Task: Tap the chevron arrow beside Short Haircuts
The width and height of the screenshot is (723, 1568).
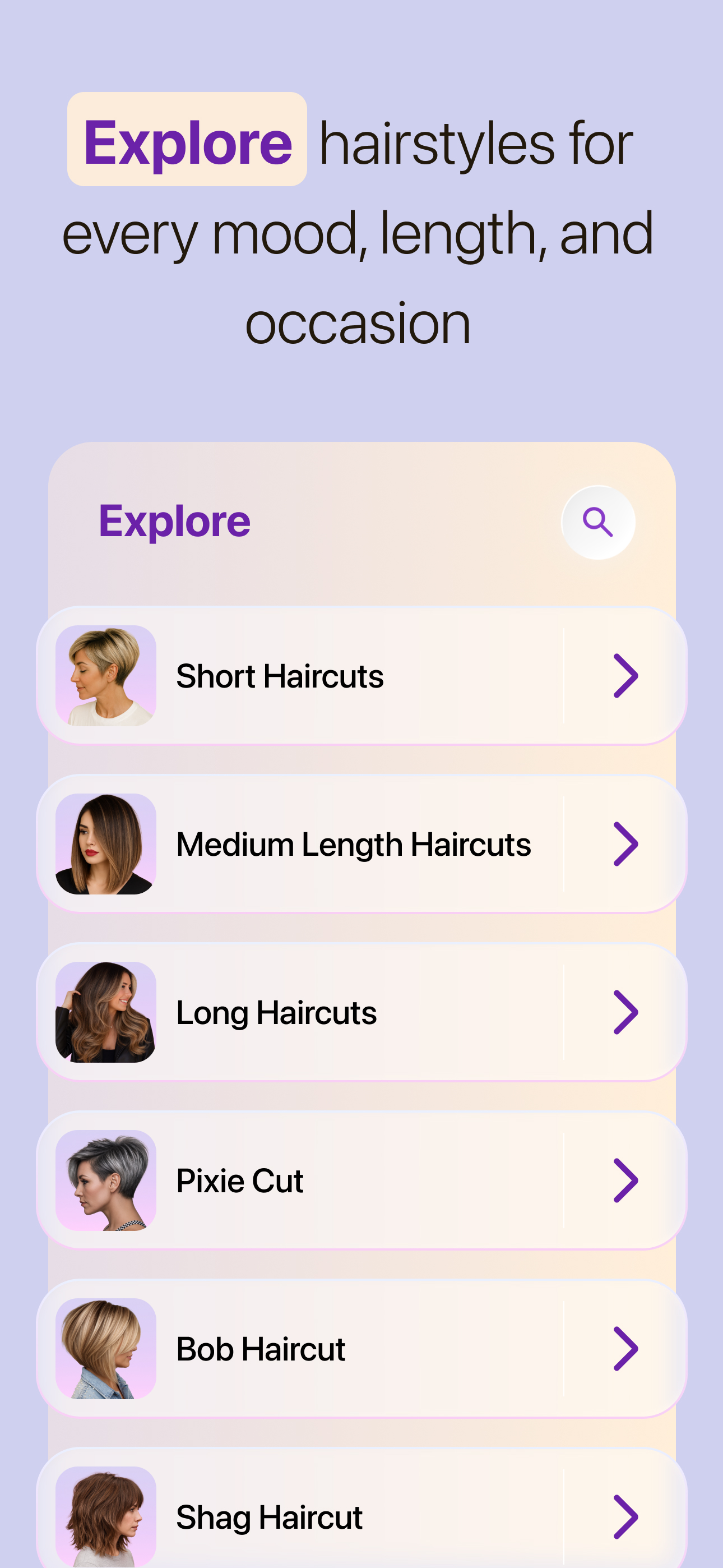Action: pos(628,676)
